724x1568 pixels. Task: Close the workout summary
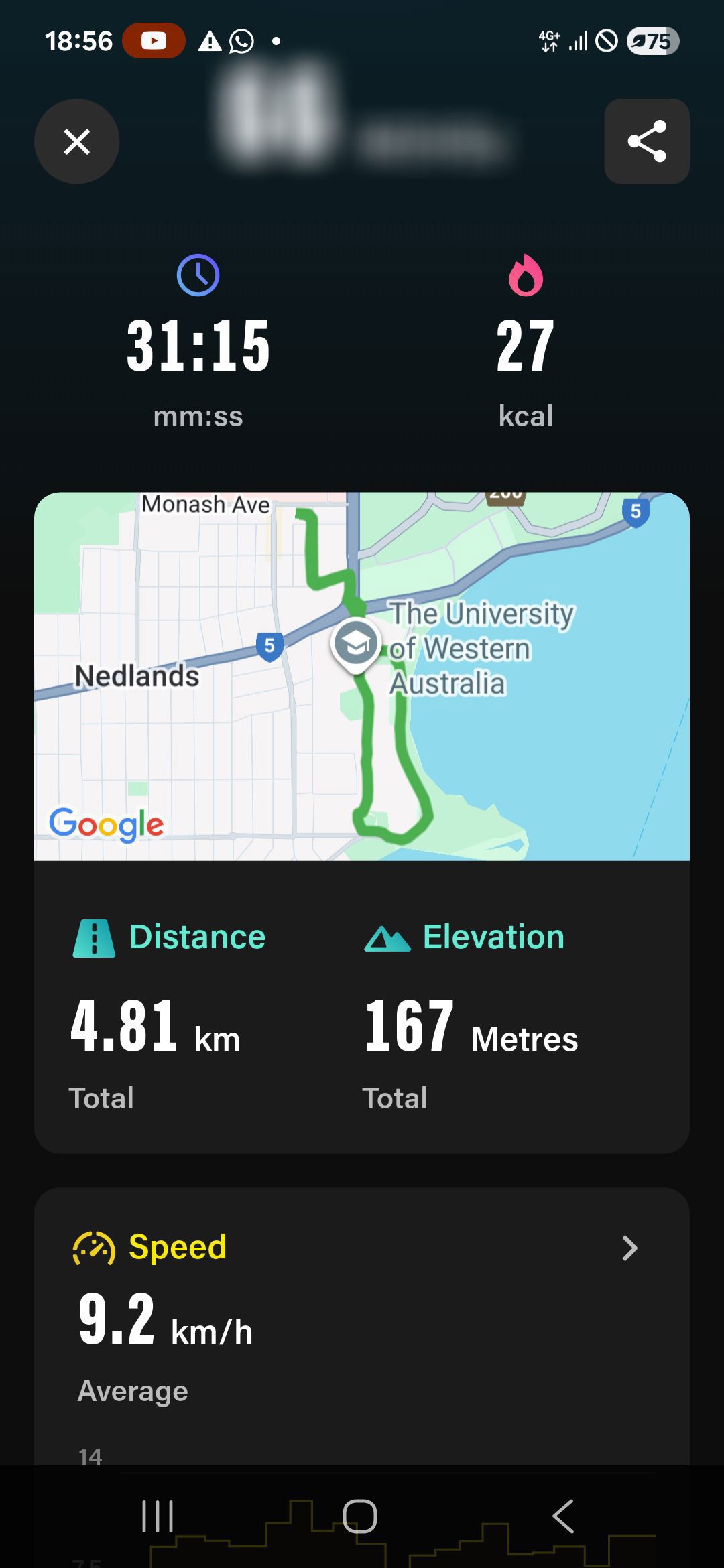coord(77,141)
